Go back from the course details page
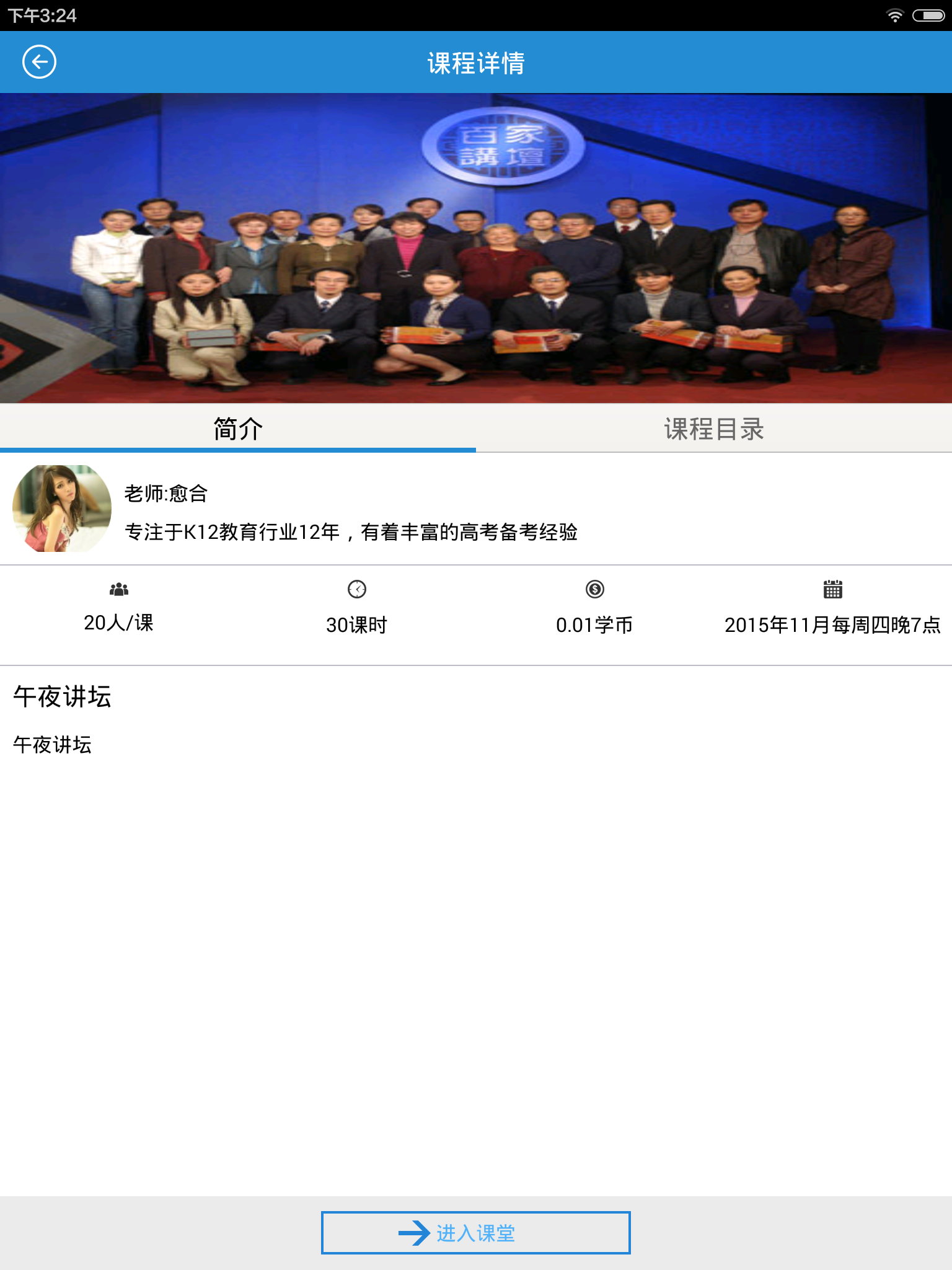The width and height of the screenshot is (952, 1270). [x=39, y=62]
